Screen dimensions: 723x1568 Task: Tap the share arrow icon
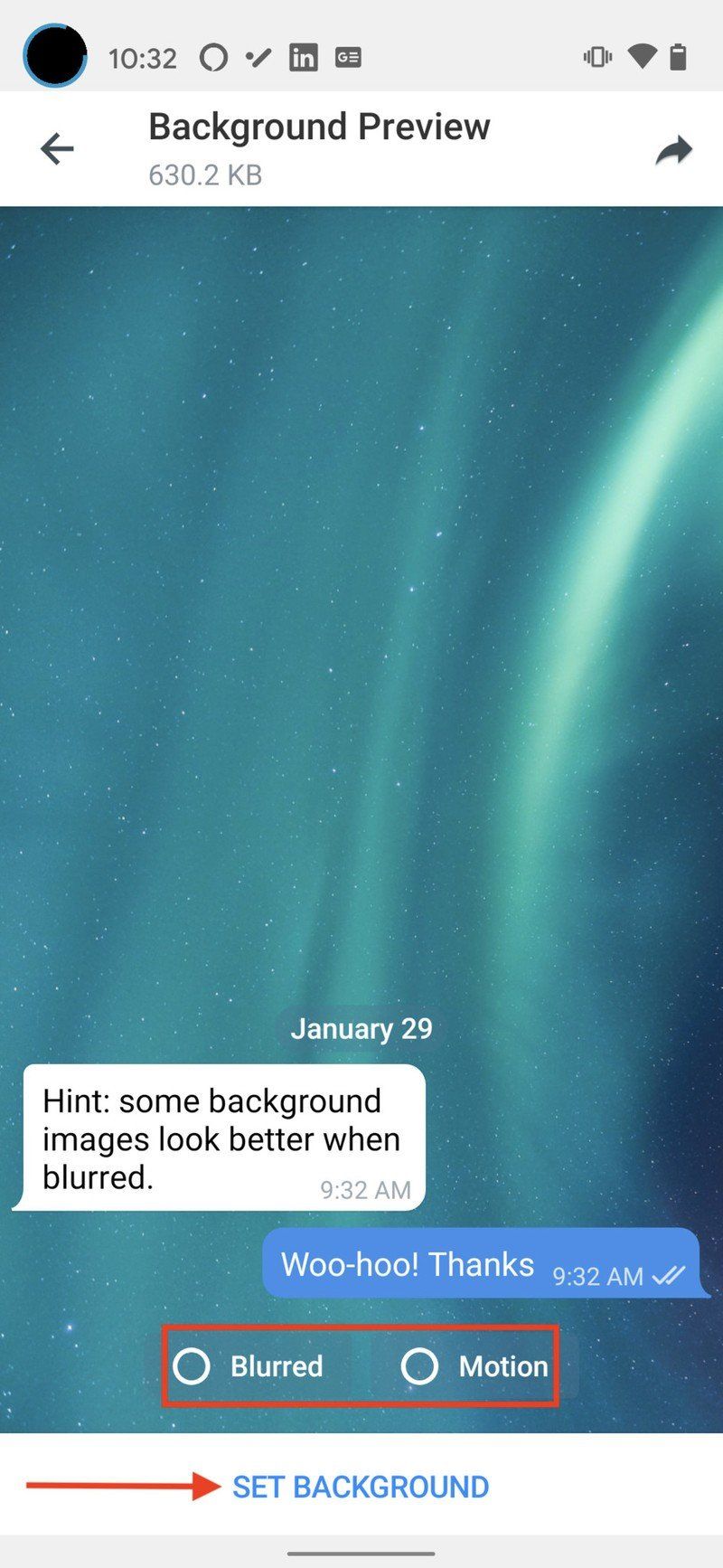pos(673,148)
